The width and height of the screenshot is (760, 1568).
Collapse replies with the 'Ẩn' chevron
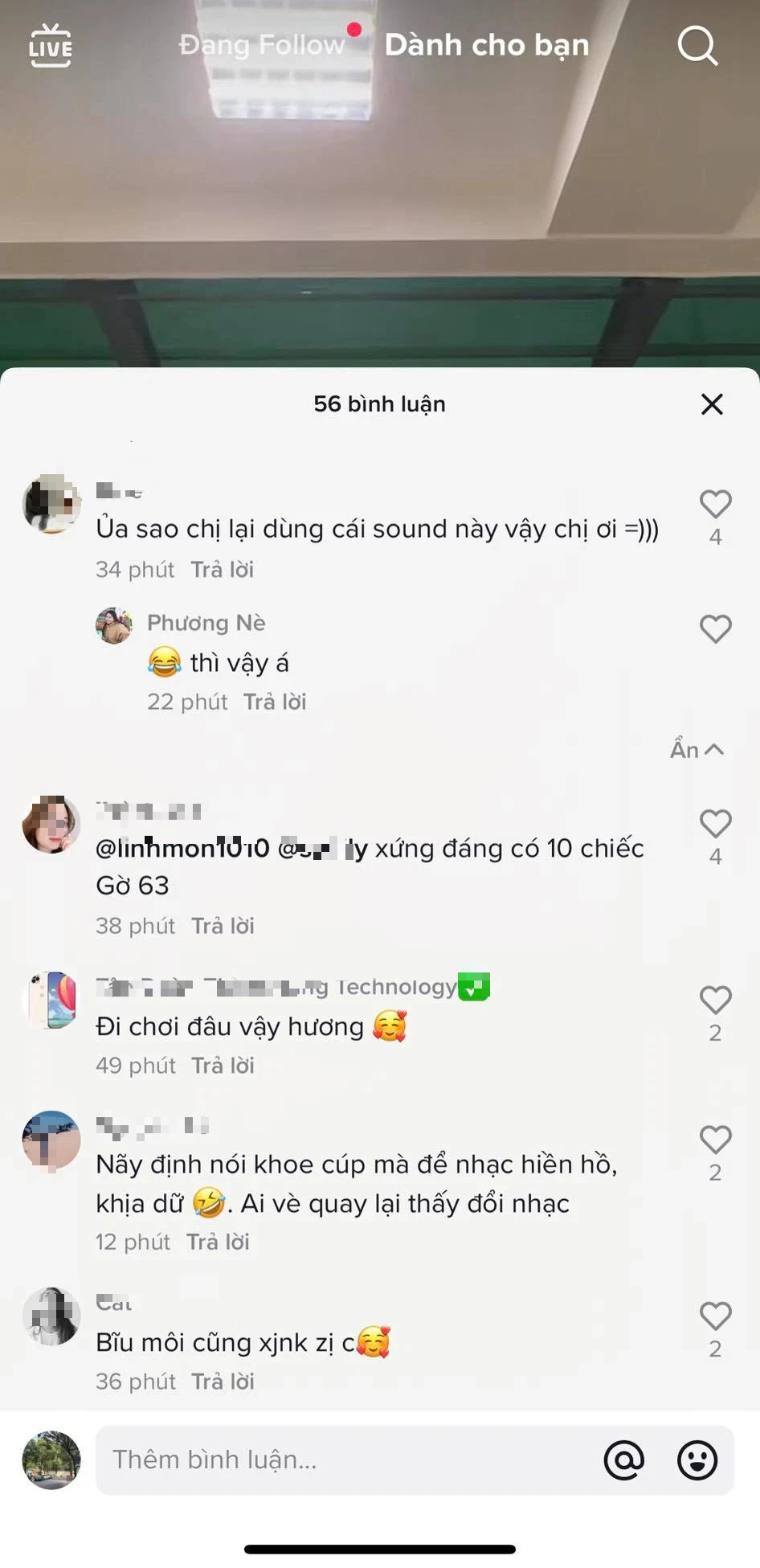[x=696, y=749]
